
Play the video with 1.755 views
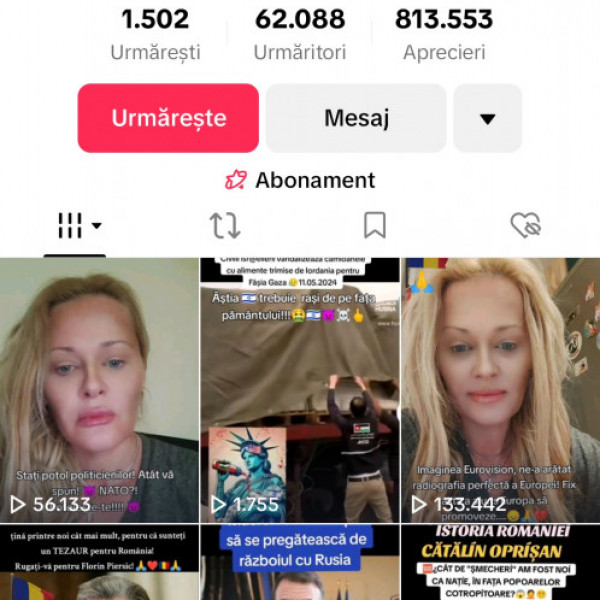coord(300,390)
